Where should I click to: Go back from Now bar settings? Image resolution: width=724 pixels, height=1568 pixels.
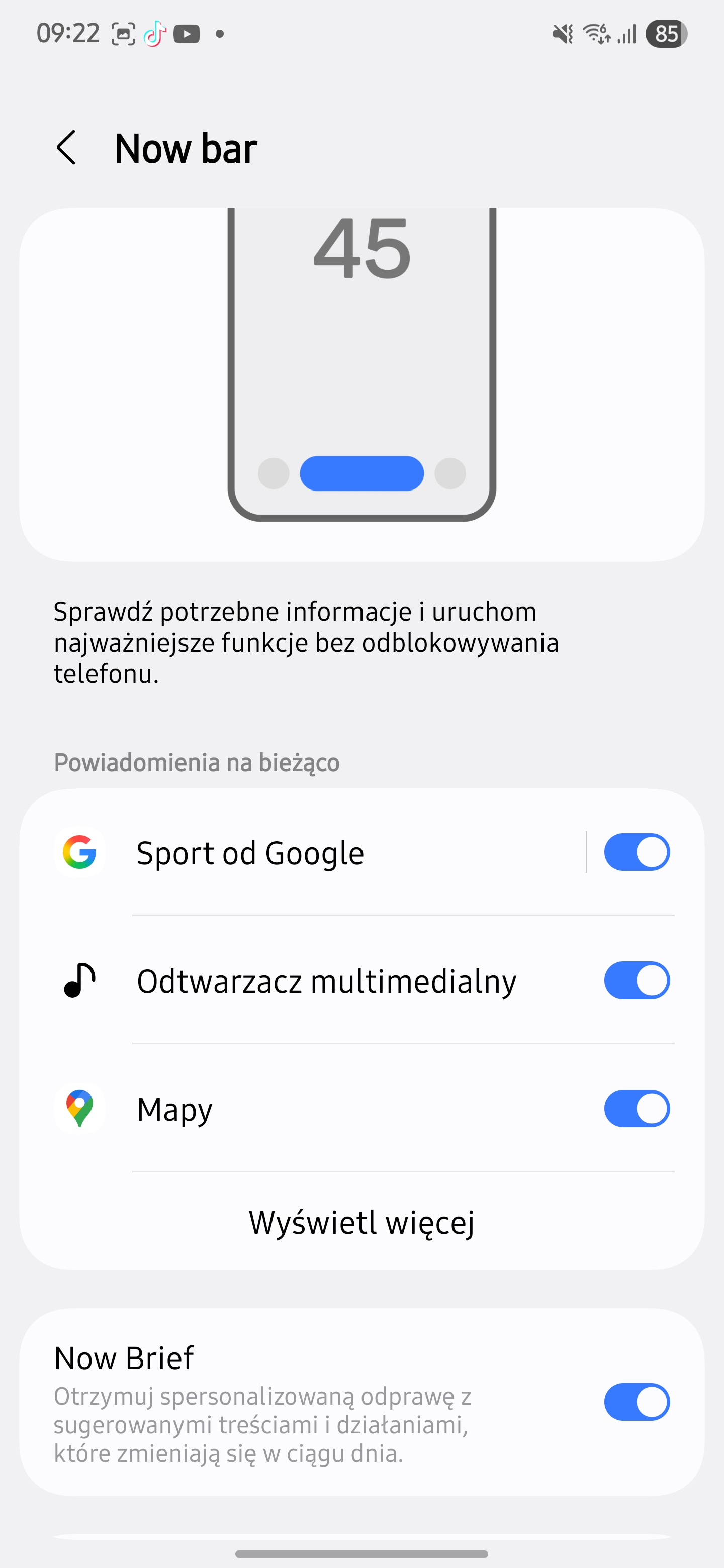[66, 148]
